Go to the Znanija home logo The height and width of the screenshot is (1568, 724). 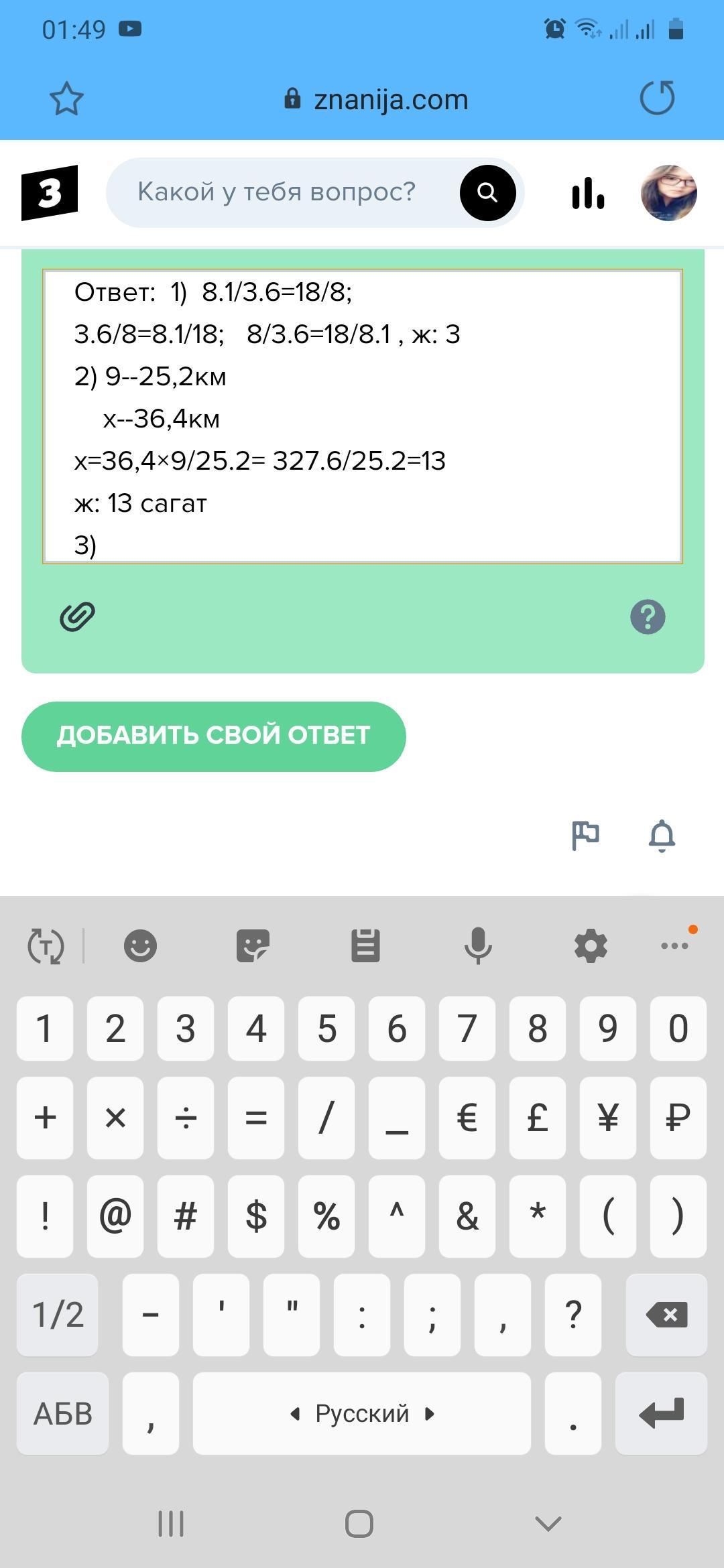tap(50, 193)
